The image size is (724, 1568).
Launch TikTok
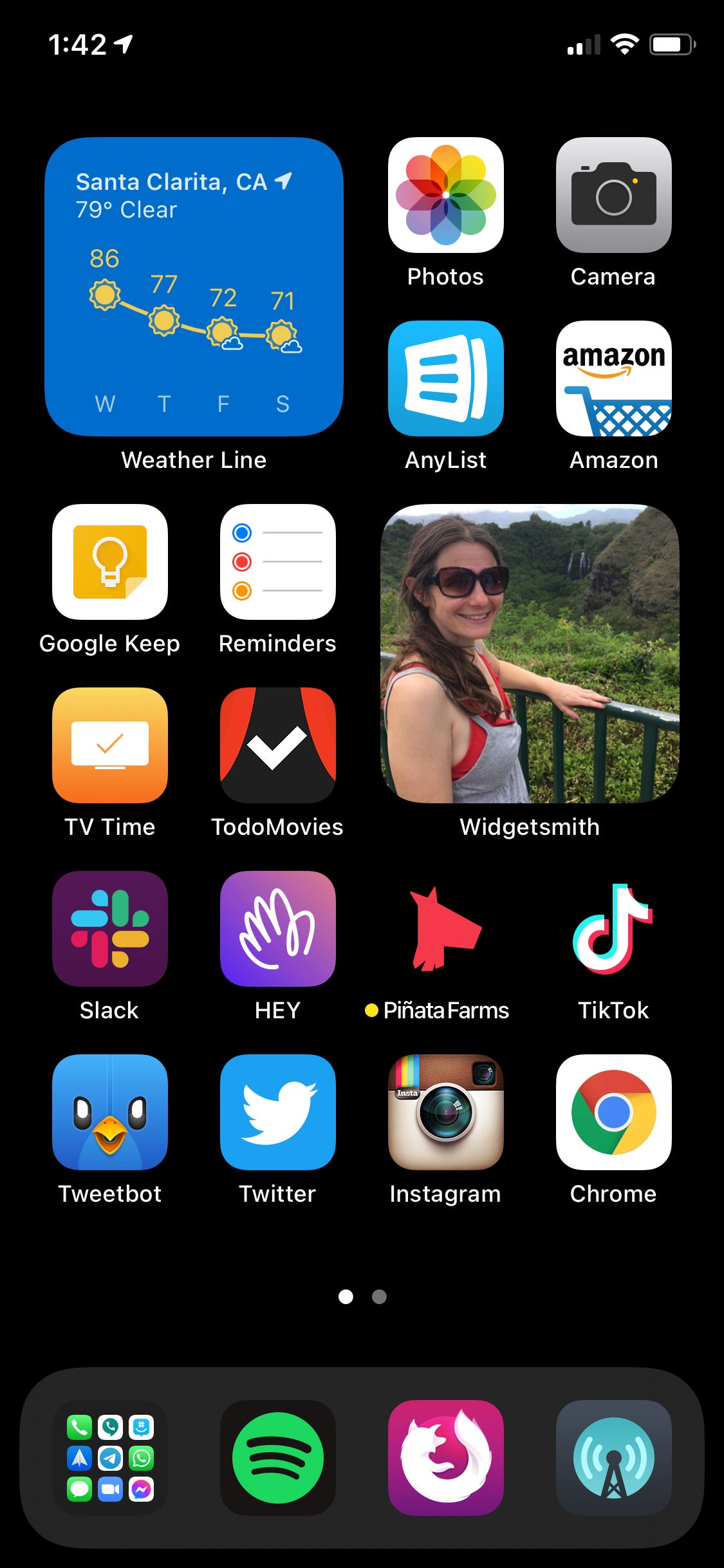[613, 929]
